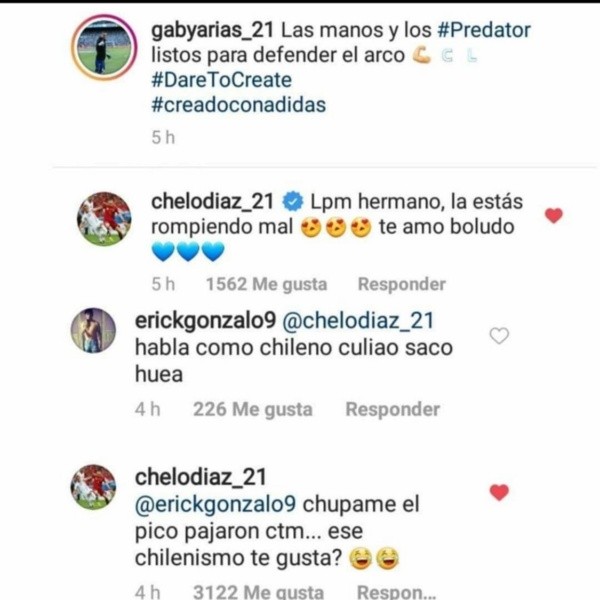This screenshot has width=600, height=600.
Task: Reply to erickgonzalo9's comment
Action: click(x=392, y=409)
